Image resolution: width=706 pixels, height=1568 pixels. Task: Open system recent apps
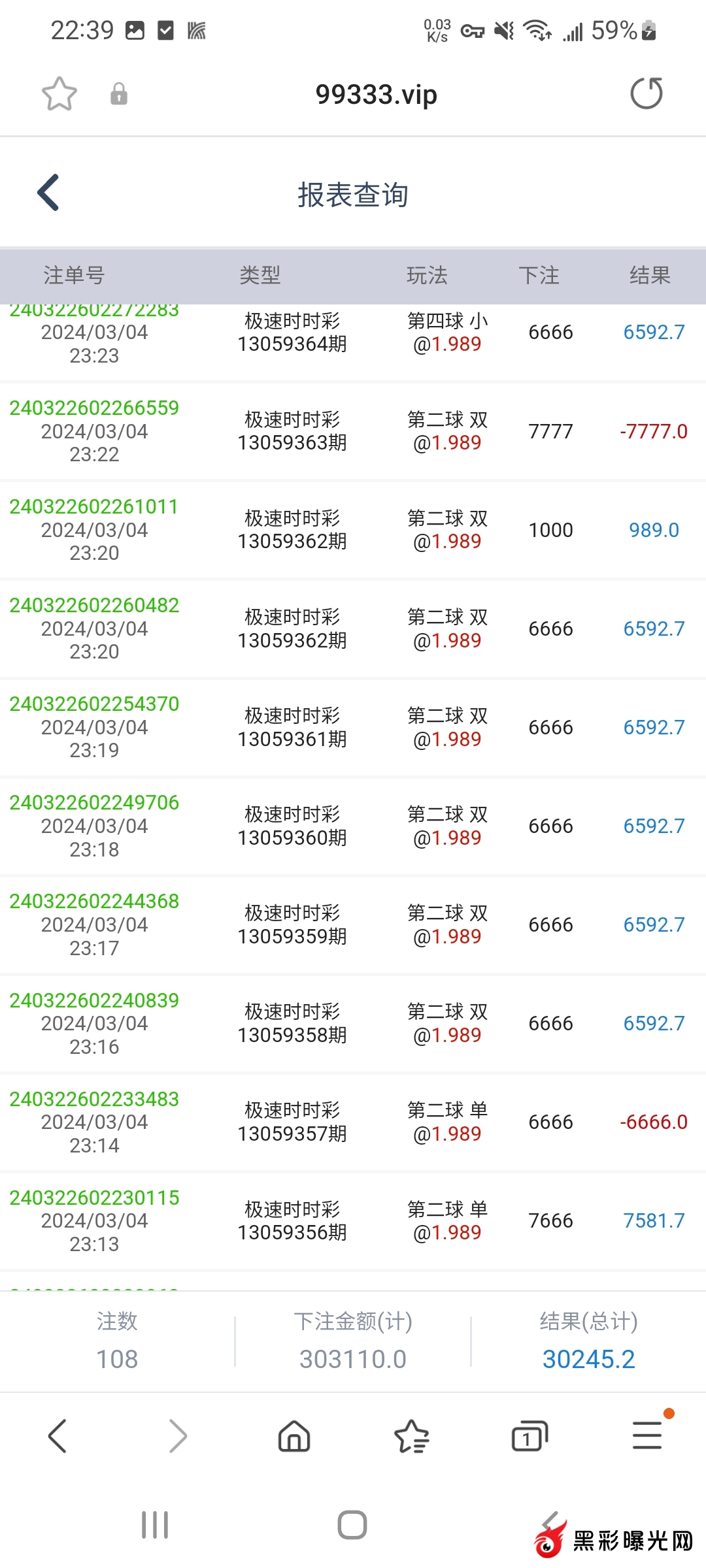coord(155,1525)
